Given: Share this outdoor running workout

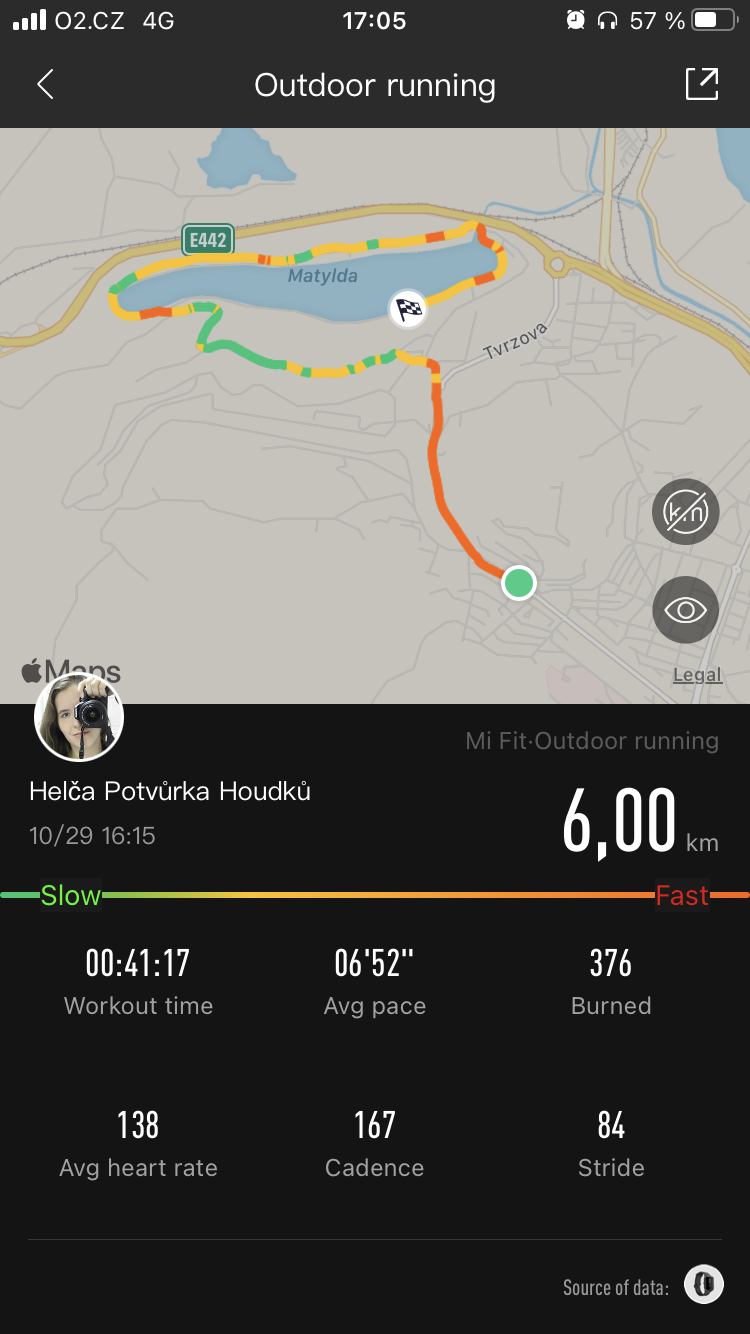Looking at the screenshot, I should click(702, 84).
